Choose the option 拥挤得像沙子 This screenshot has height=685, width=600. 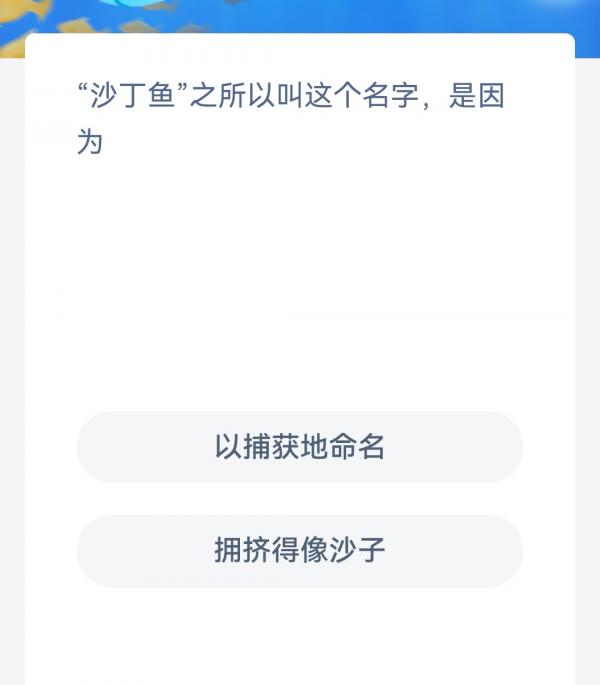(x=300, y=551)
